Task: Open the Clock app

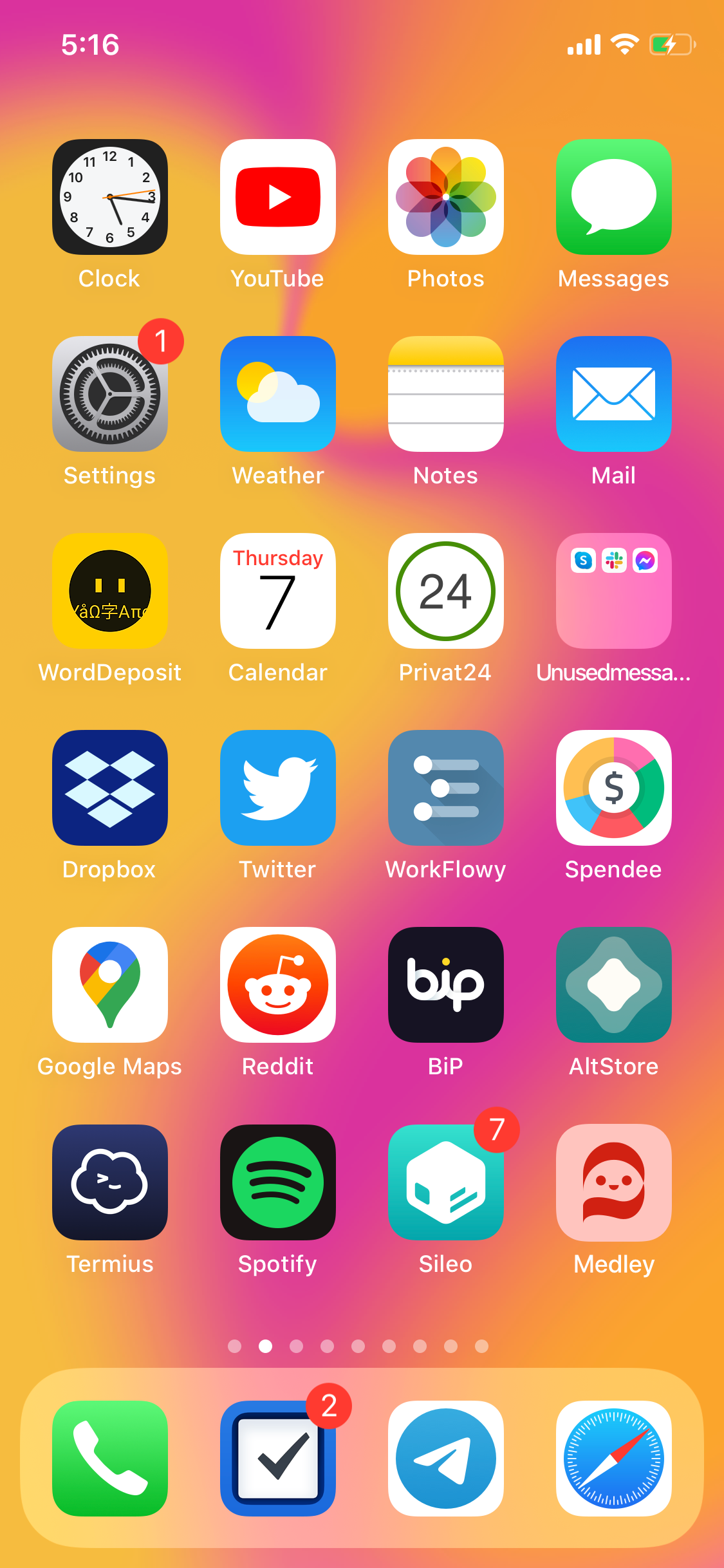Action: pyautogui.click(x=110, y=197)
